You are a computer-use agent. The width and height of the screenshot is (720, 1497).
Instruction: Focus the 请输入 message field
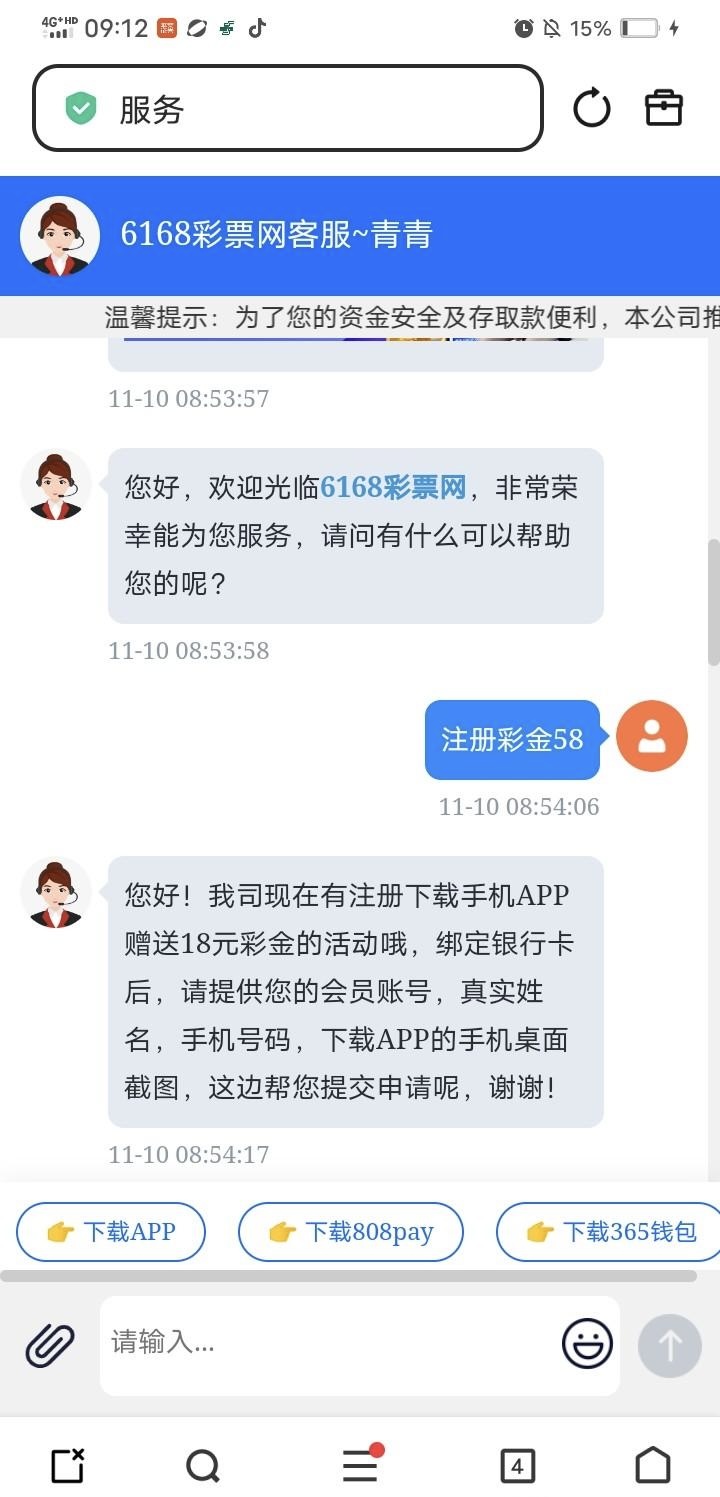330,1342
